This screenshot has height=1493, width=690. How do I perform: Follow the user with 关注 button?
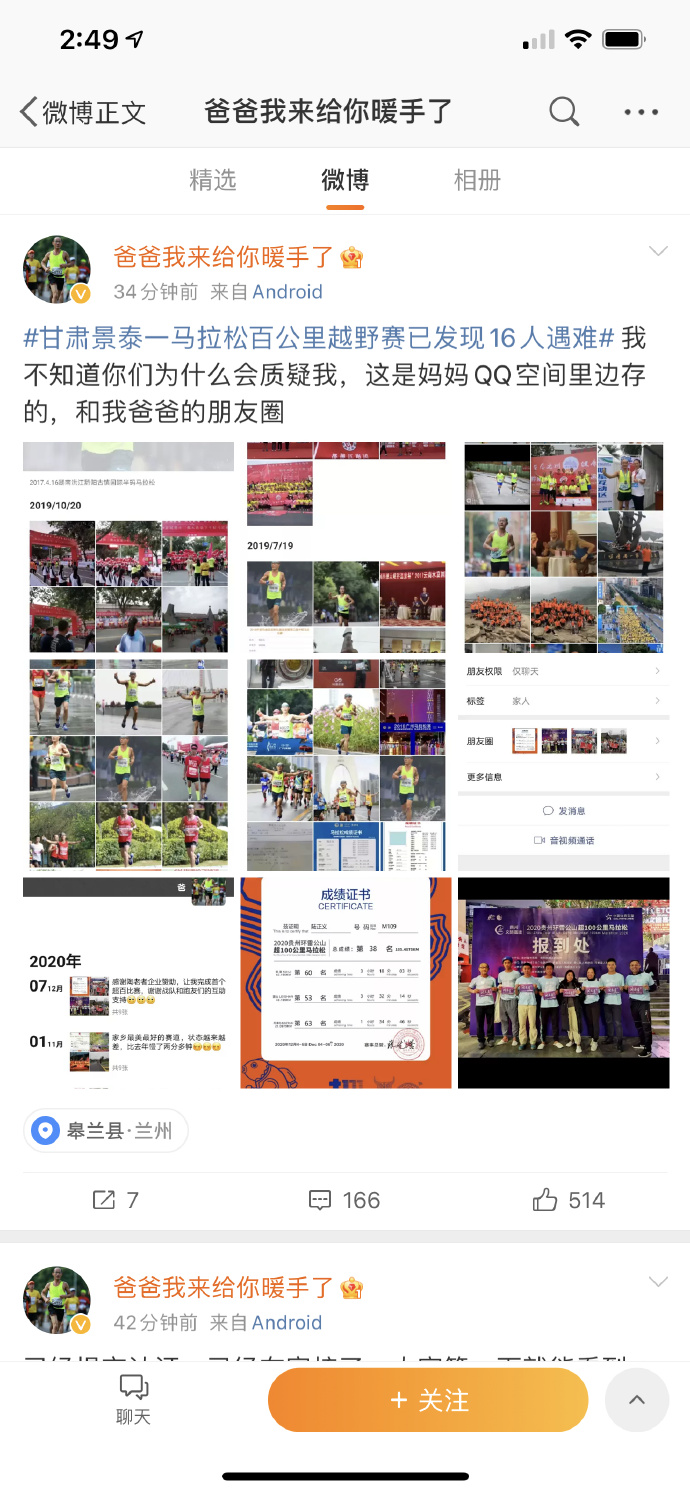tap(428, 1400)
